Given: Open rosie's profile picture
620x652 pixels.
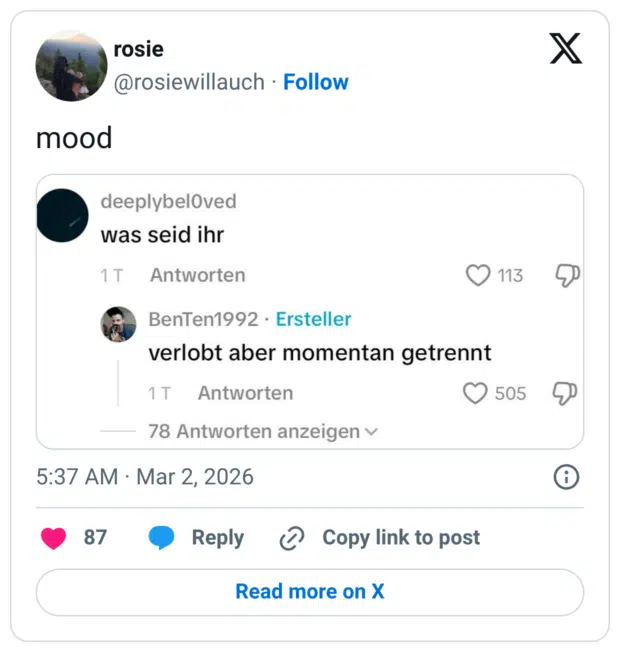Looking at the screenshot, I should click(x=71, y=65).
